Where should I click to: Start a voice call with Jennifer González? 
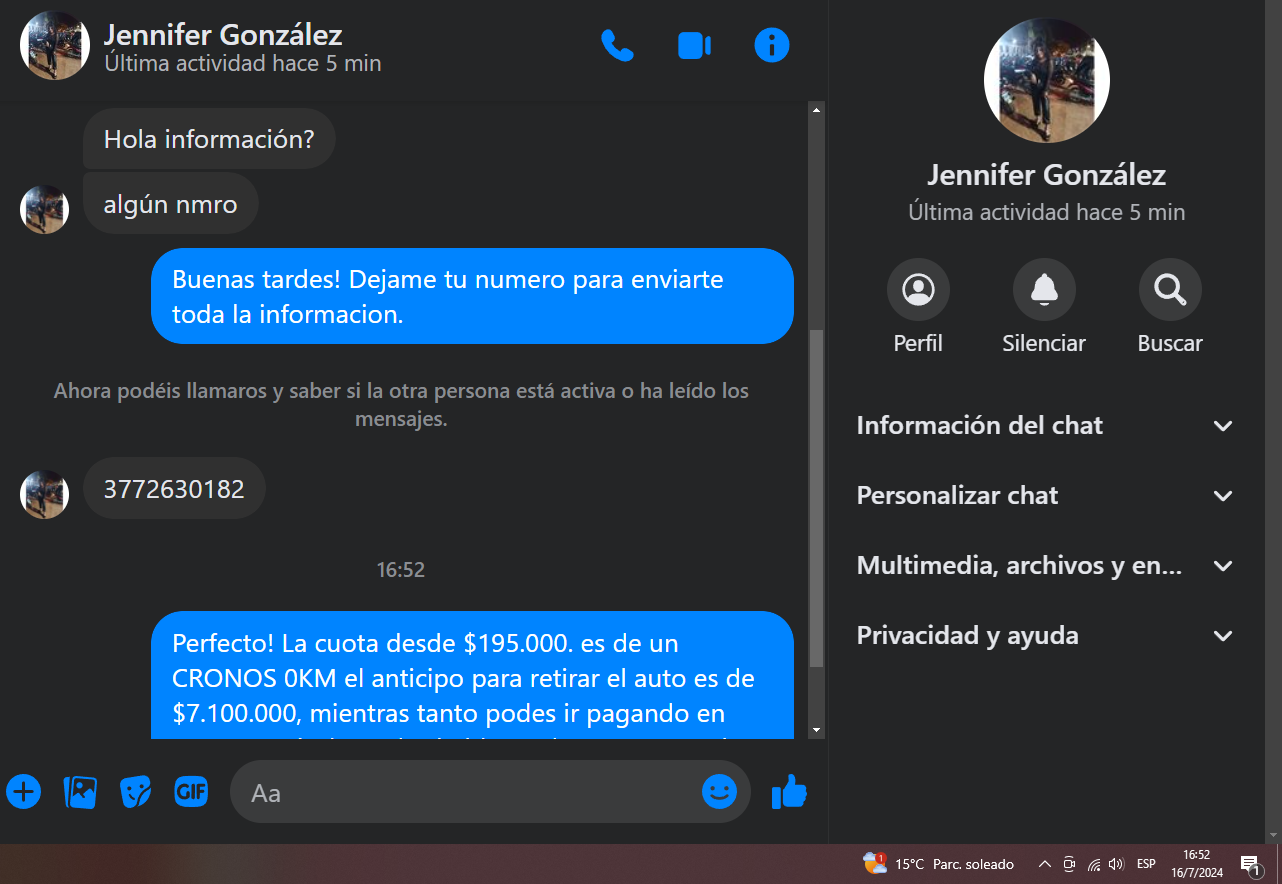coord(617,46)
